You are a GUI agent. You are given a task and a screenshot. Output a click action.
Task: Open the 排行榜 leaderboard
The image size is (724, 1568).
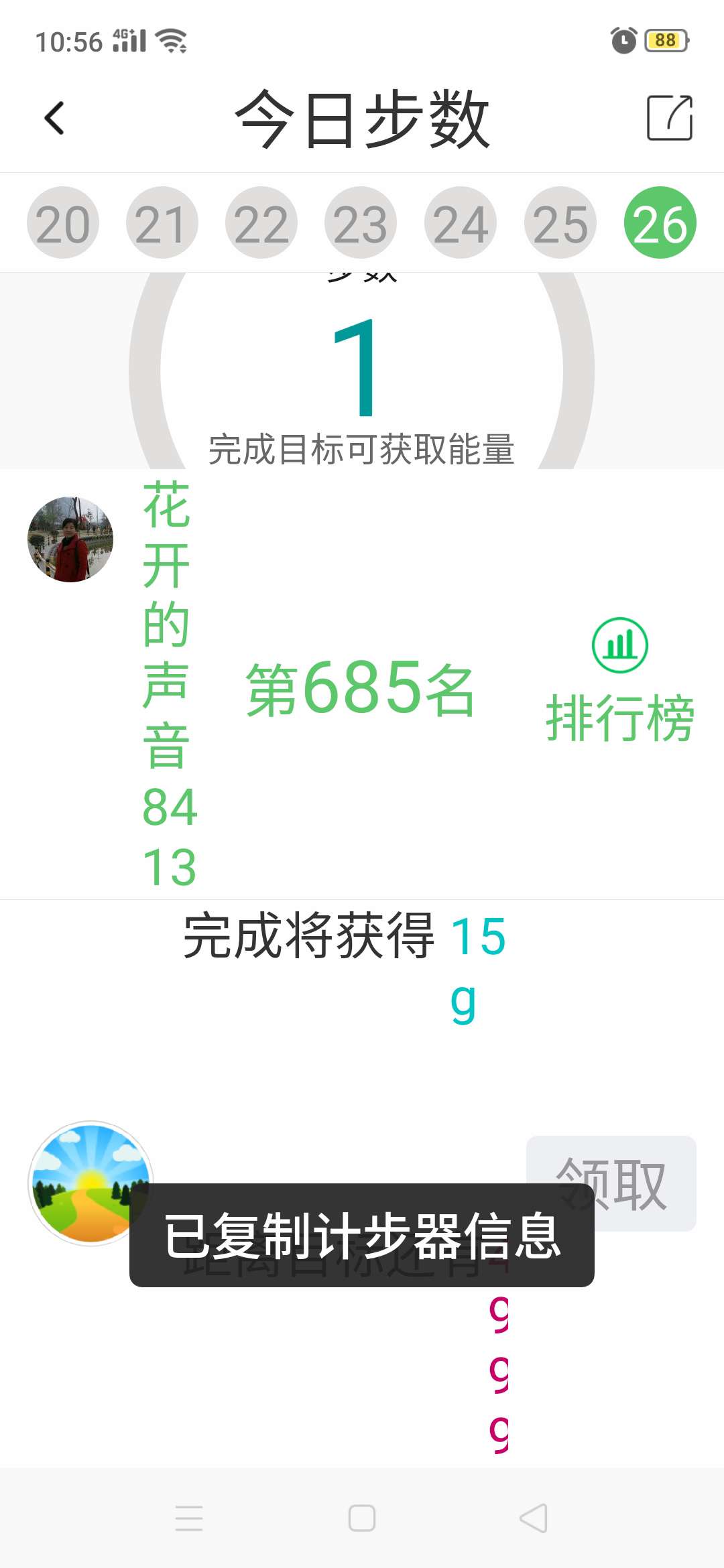coord(620,680)
